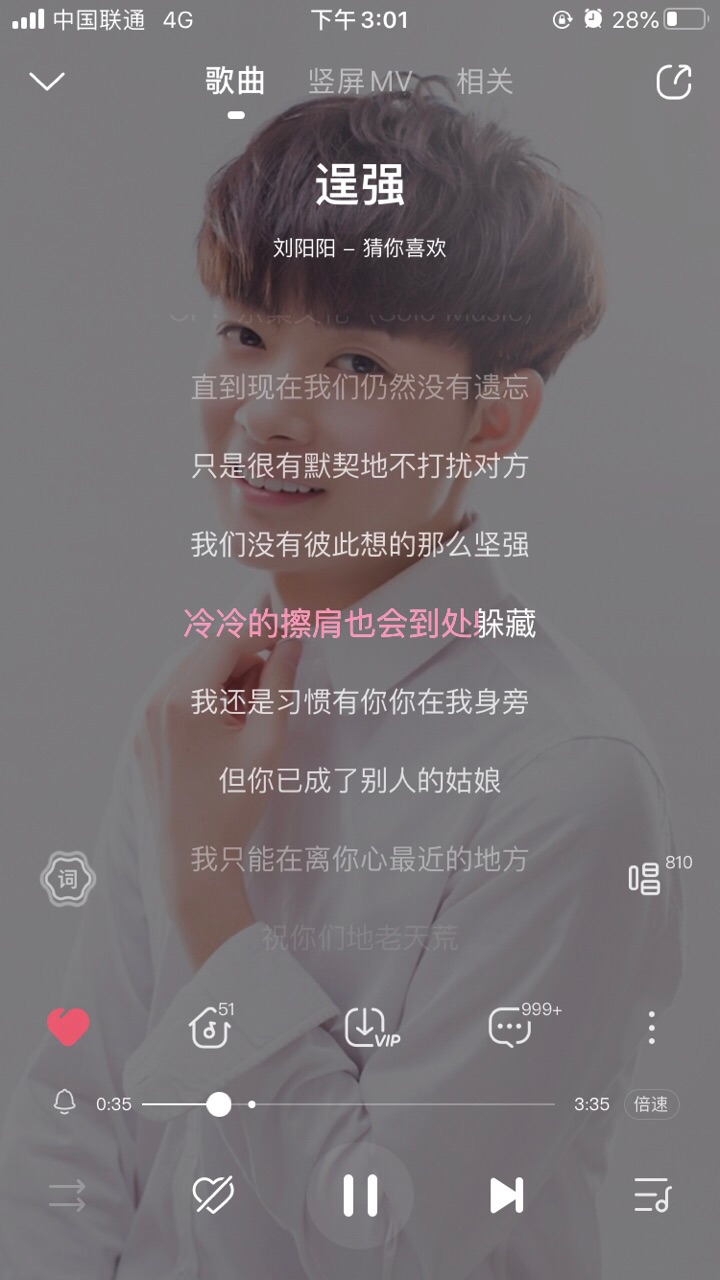This screenshot has height=1280, width=720.
Task: Open the three-dot more options menu
Action: click(x=652, y=1027)
